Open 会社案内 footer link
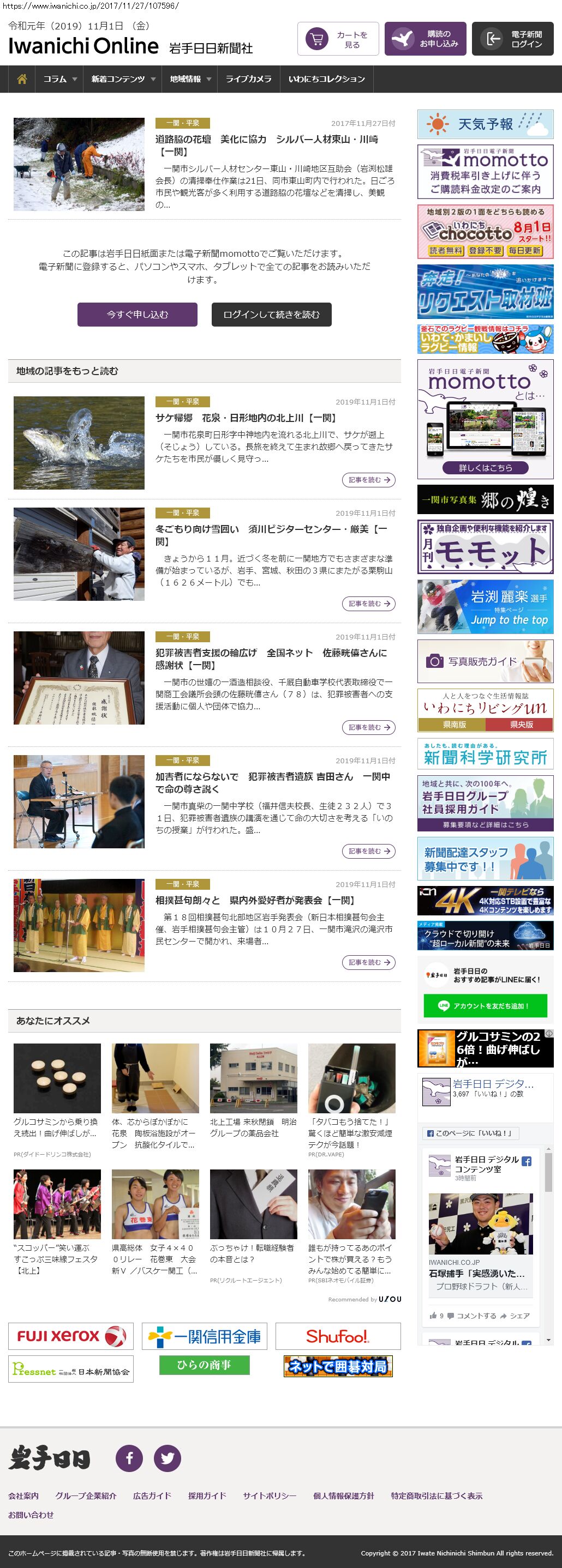Viewport: 562px width, 1568px height. pyautogui.click(x=23, y=1495)
